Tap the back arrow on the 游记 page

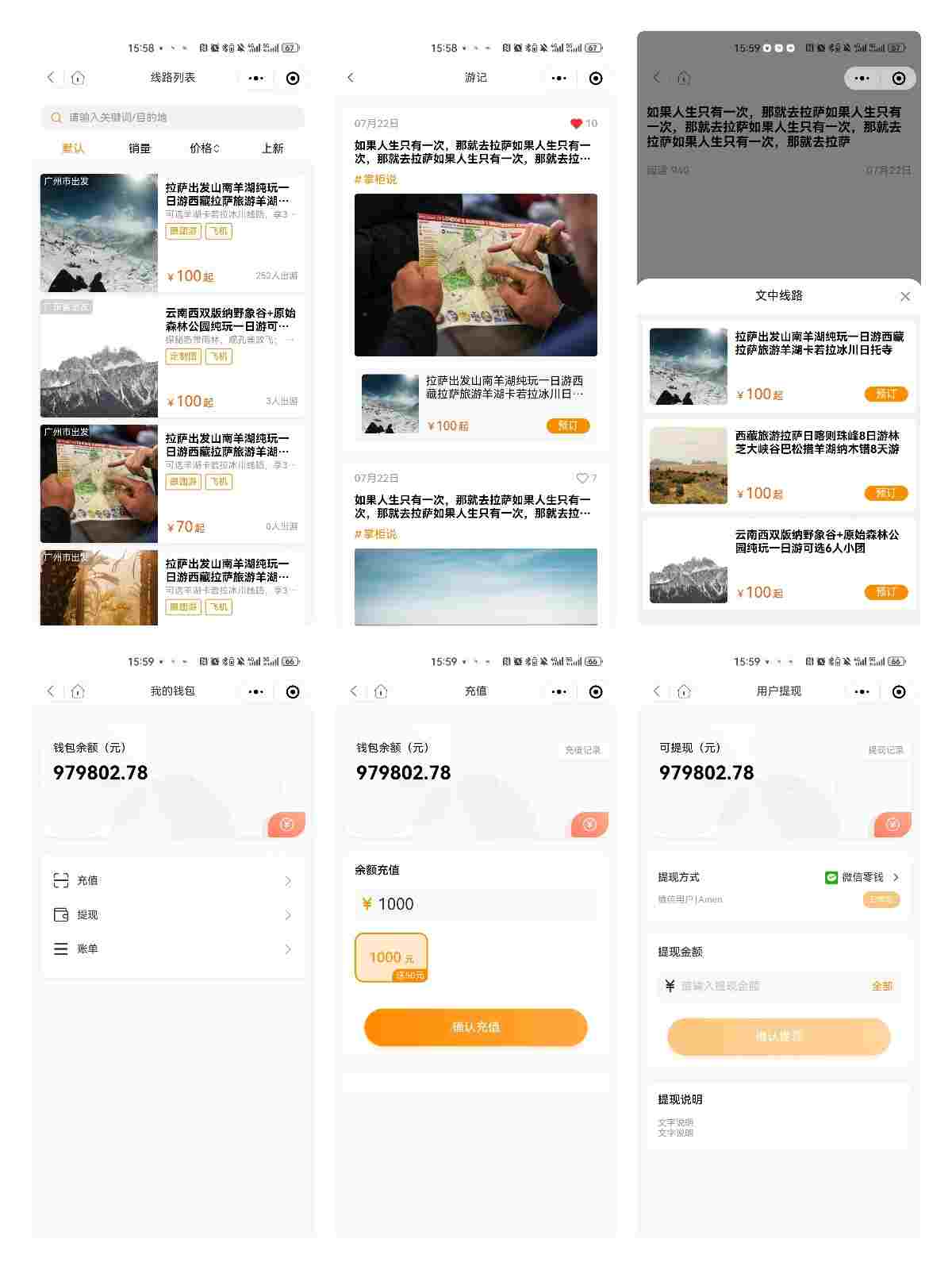click(351, 78)
